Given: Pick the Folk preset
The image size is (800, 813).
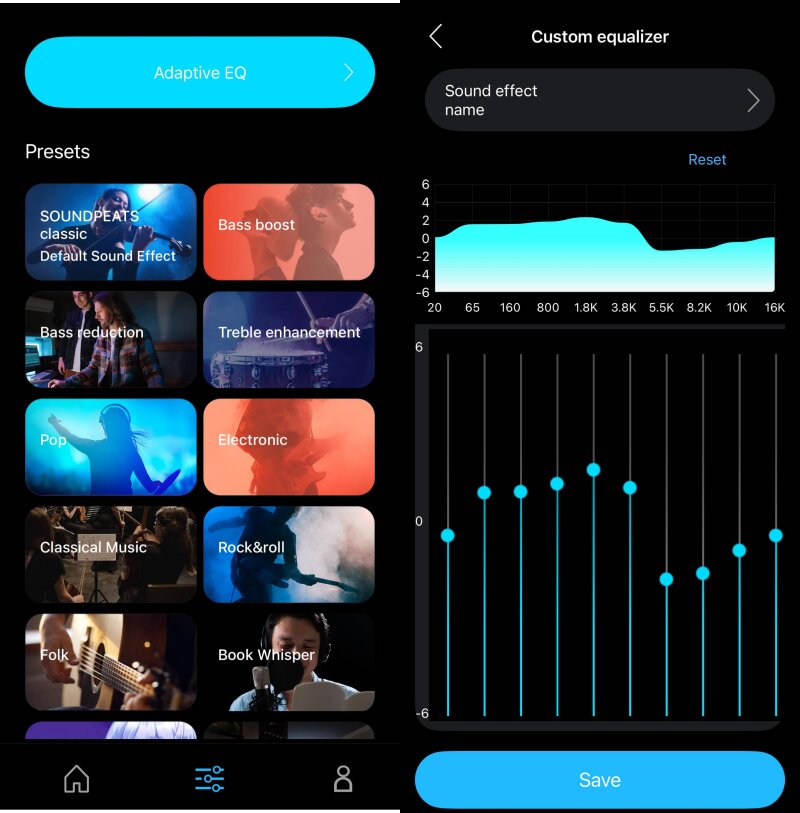Looking at the screenshot, I should [110, 661].
